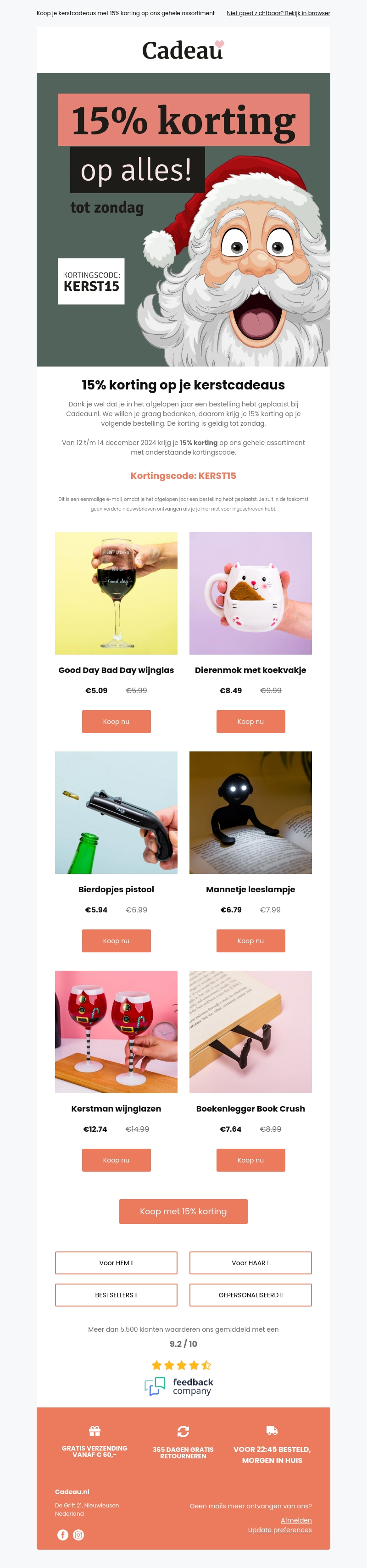Open the Voor HEM category
367x1568 pixels.
tap(116, 1262)
